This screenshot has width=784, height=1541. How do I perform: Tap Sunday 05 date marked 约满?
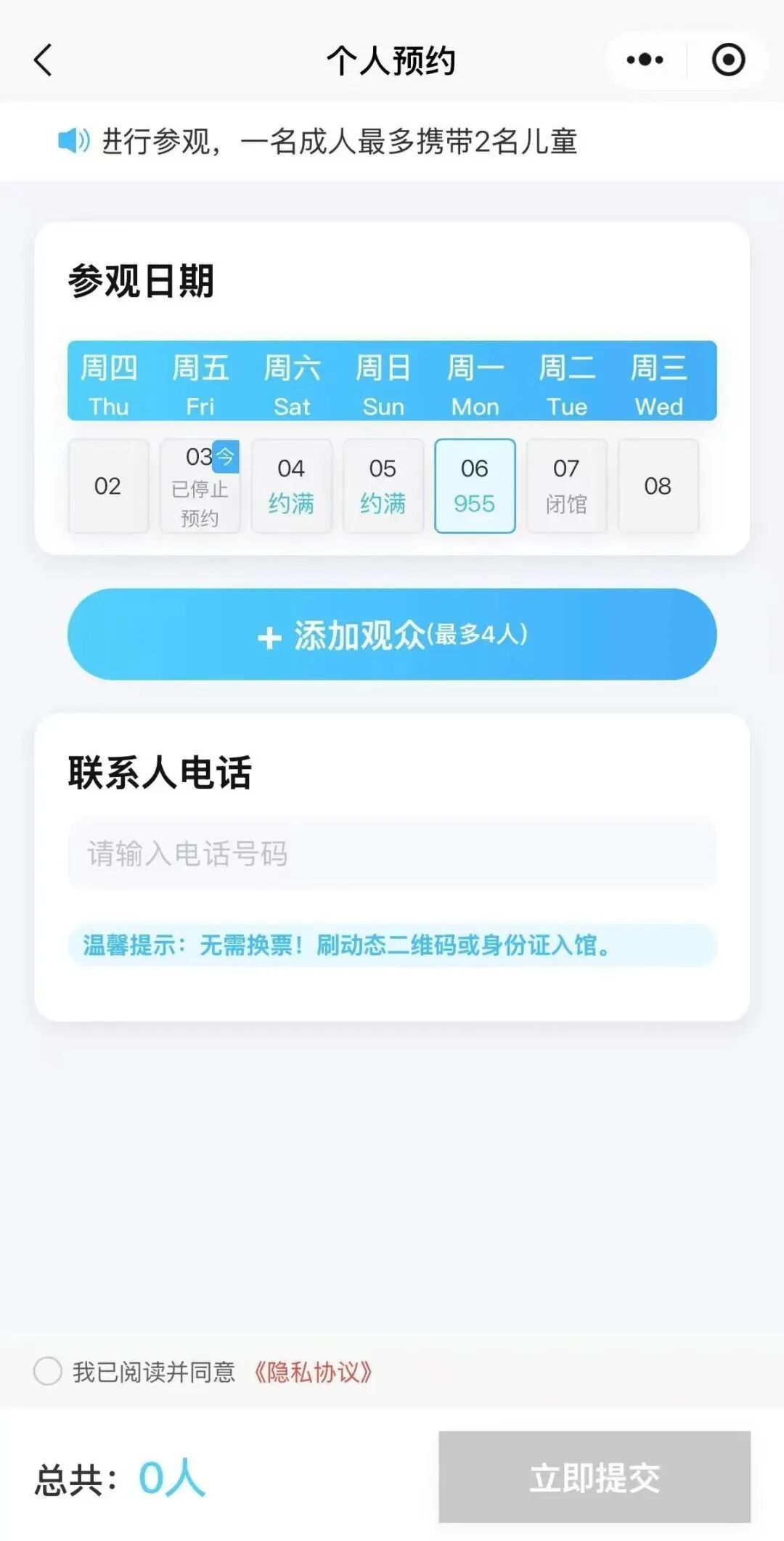[x=383, y=486]
